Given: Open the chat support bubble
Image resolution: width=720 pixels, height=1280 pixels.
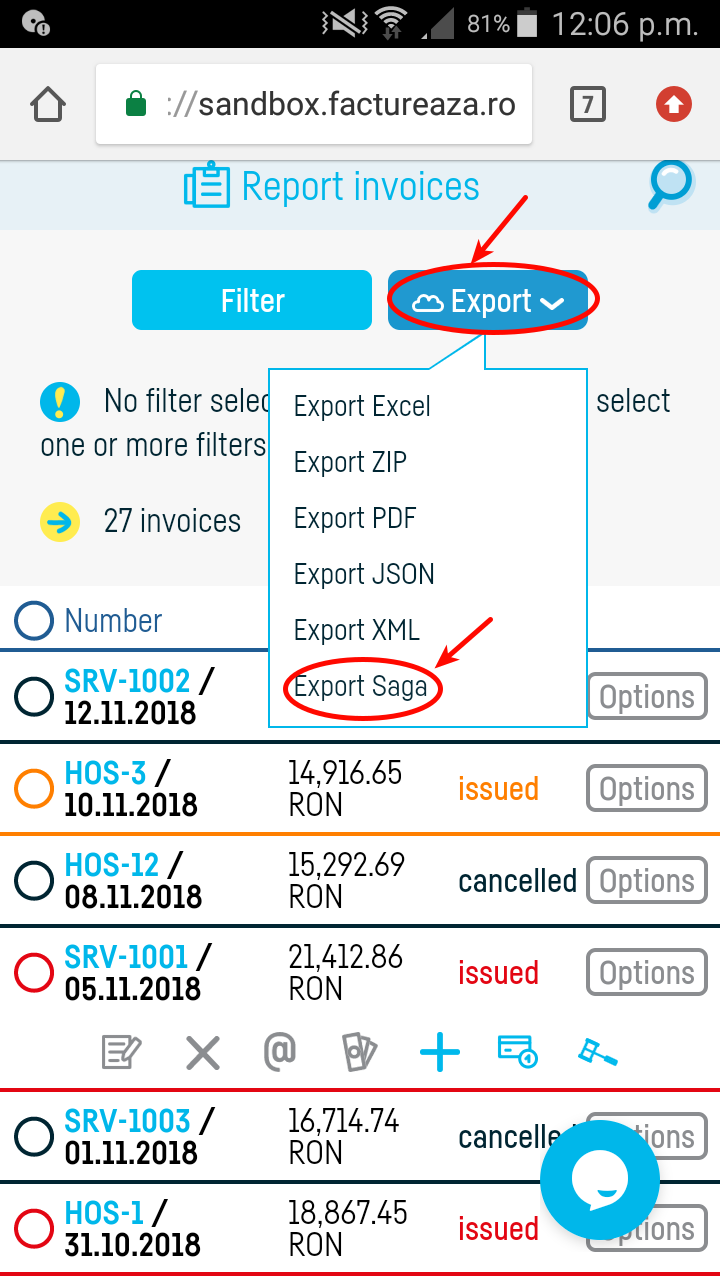Looking at the screenshot, I should pos(600,1180).
